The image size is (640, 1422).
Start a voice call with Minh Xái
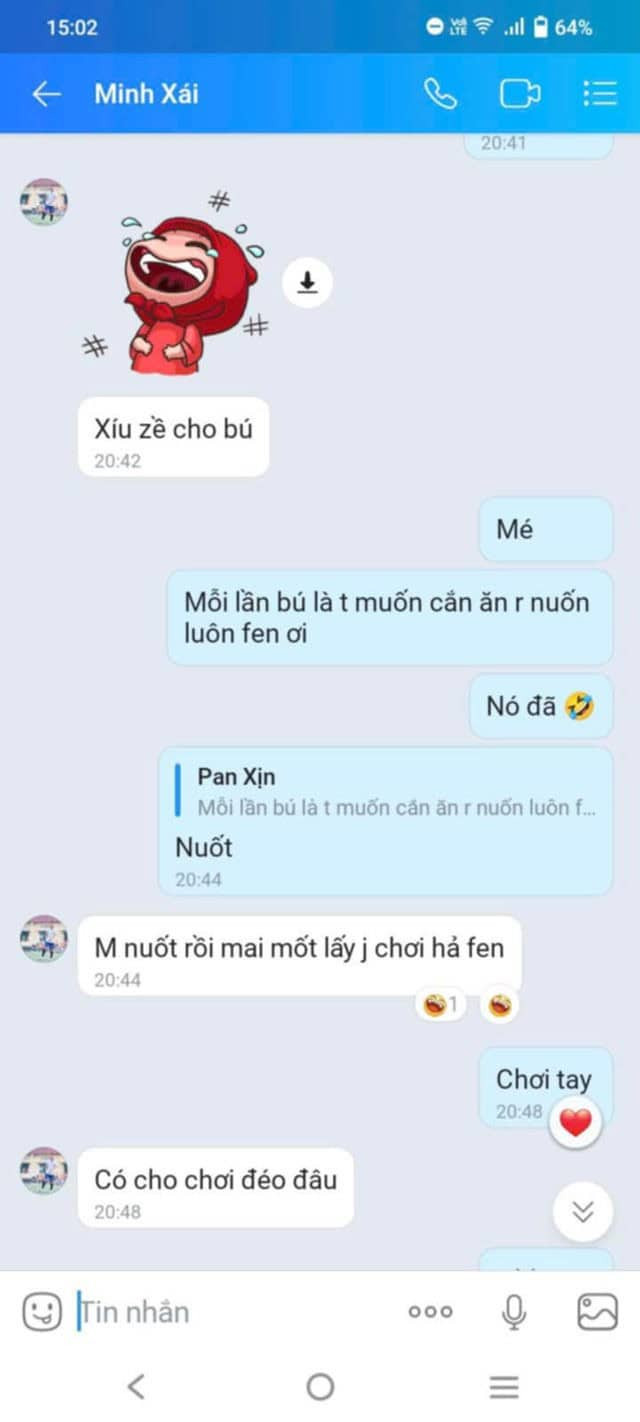[440, 94]
